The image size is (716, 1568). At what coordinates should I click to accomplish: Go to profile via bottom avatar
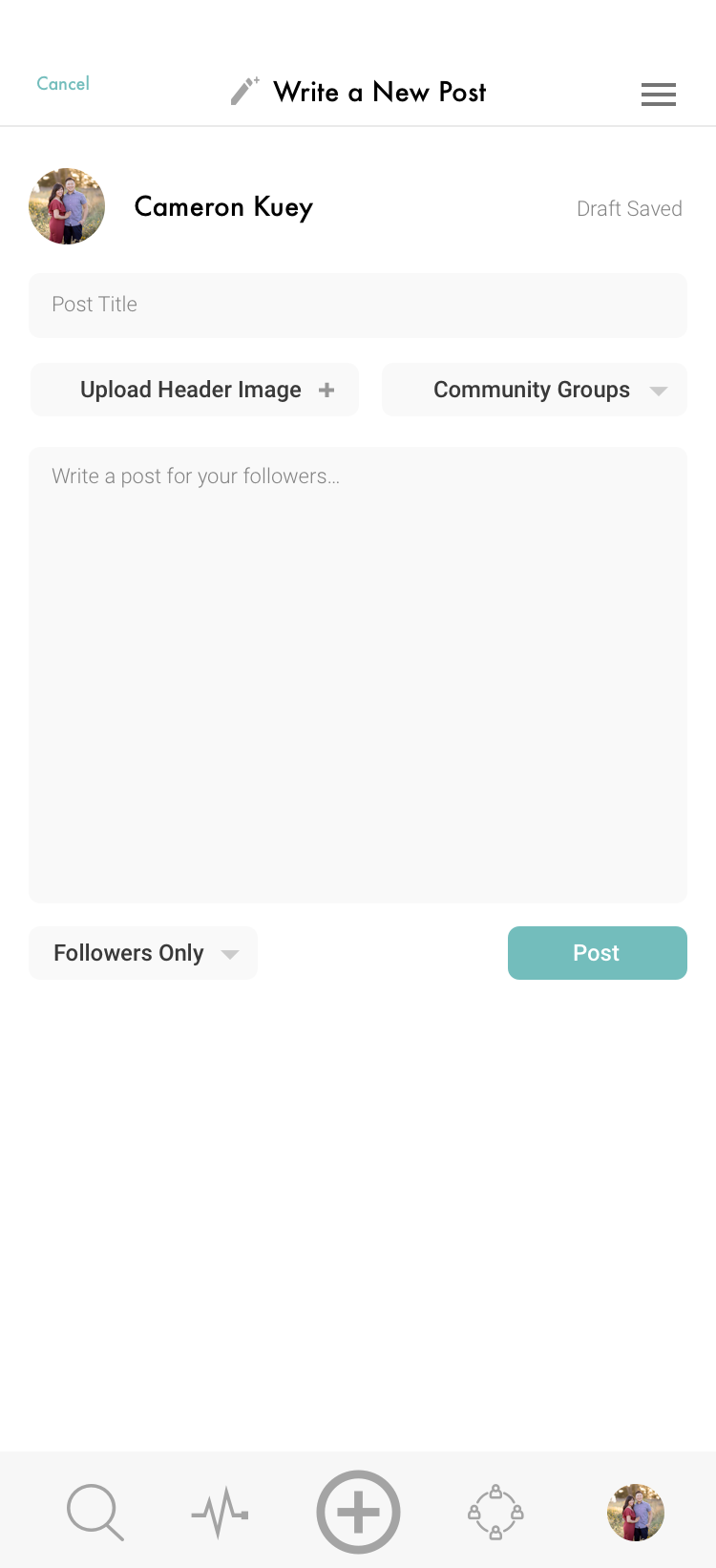(636, 1513)
